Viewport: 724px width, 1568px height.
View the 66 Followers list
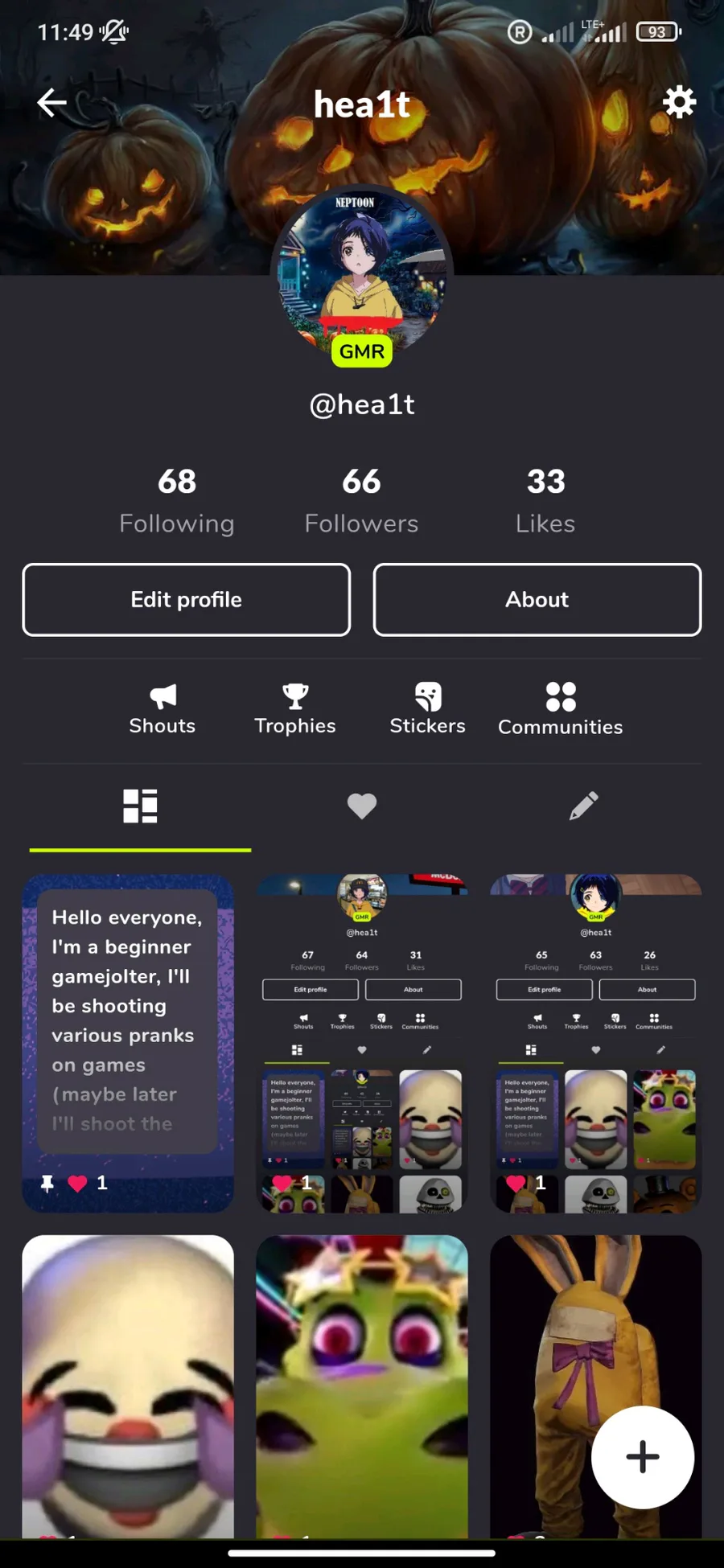361,500
